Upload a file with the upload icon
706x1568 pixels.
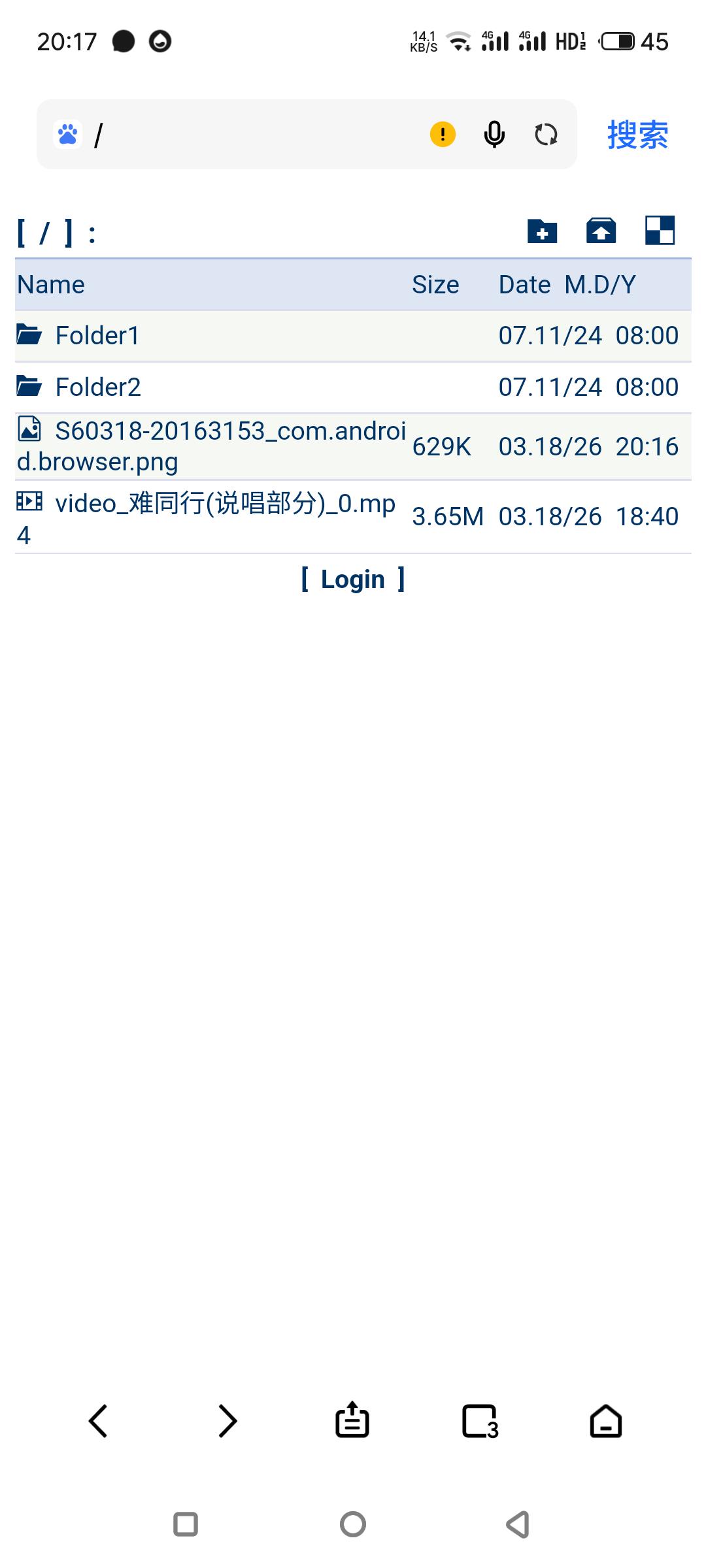(601, 231)
